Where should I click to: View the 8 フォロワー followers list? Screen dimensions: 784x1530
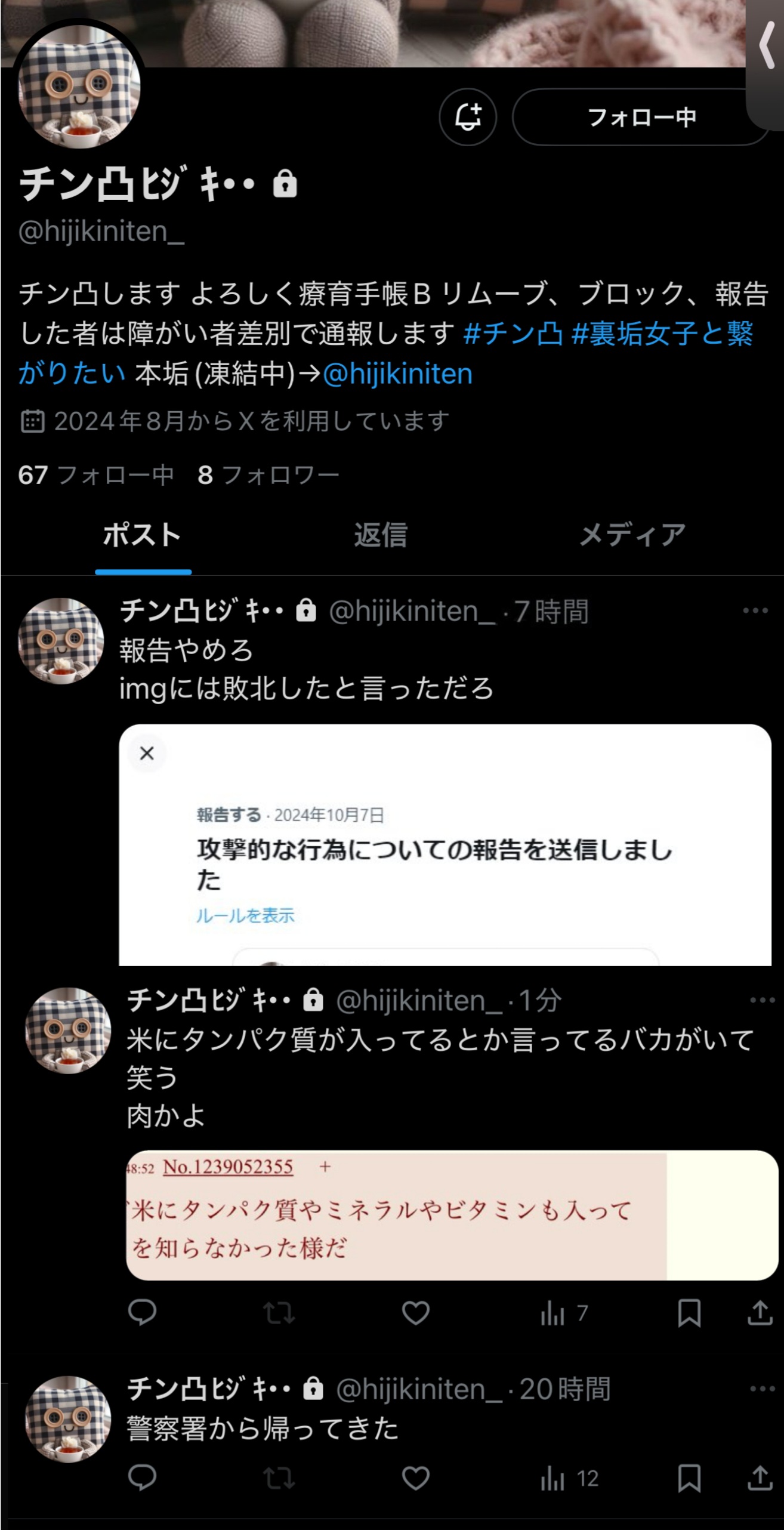point(268,475)
